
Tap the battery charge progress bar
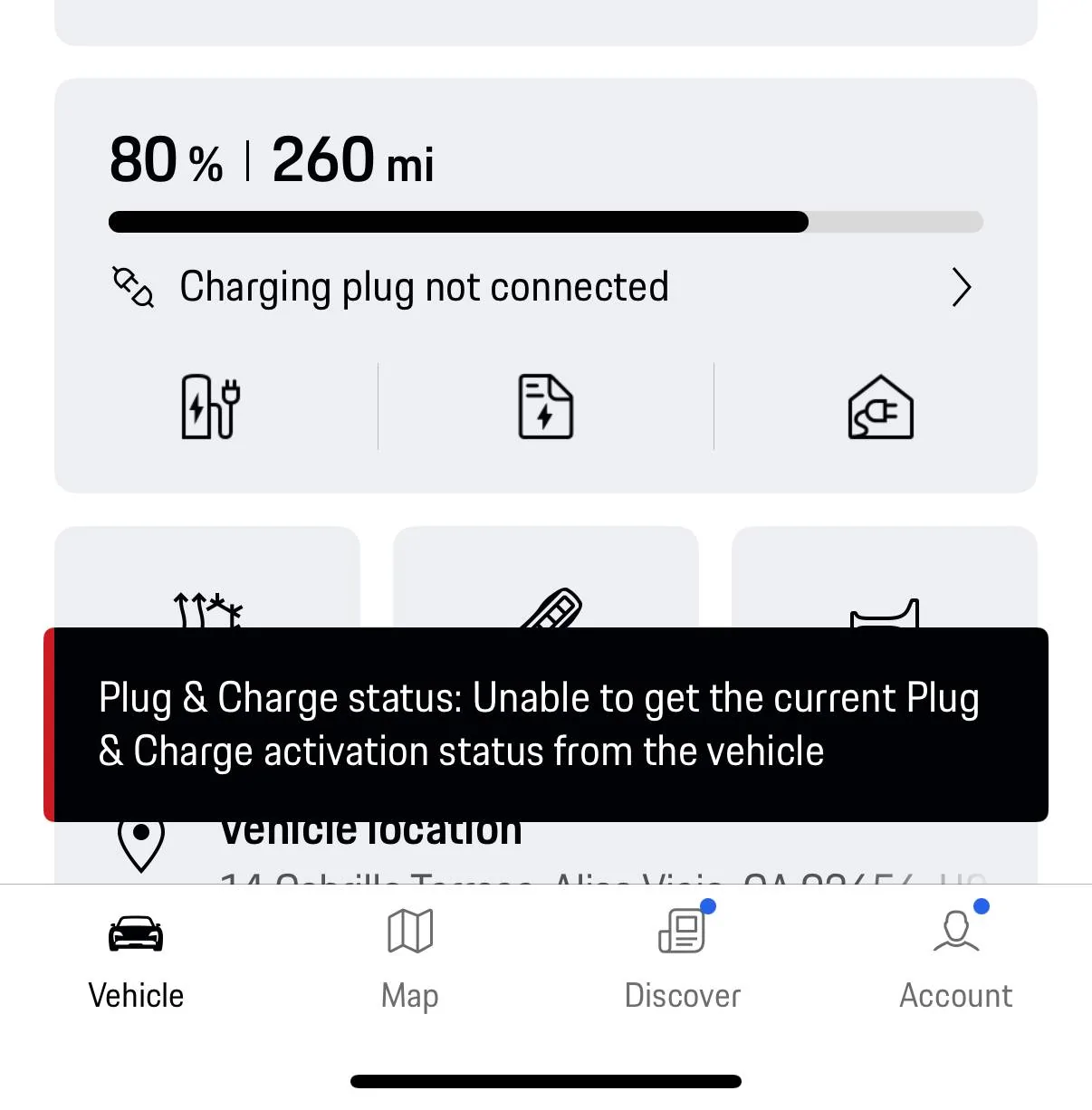click(545, 222)
